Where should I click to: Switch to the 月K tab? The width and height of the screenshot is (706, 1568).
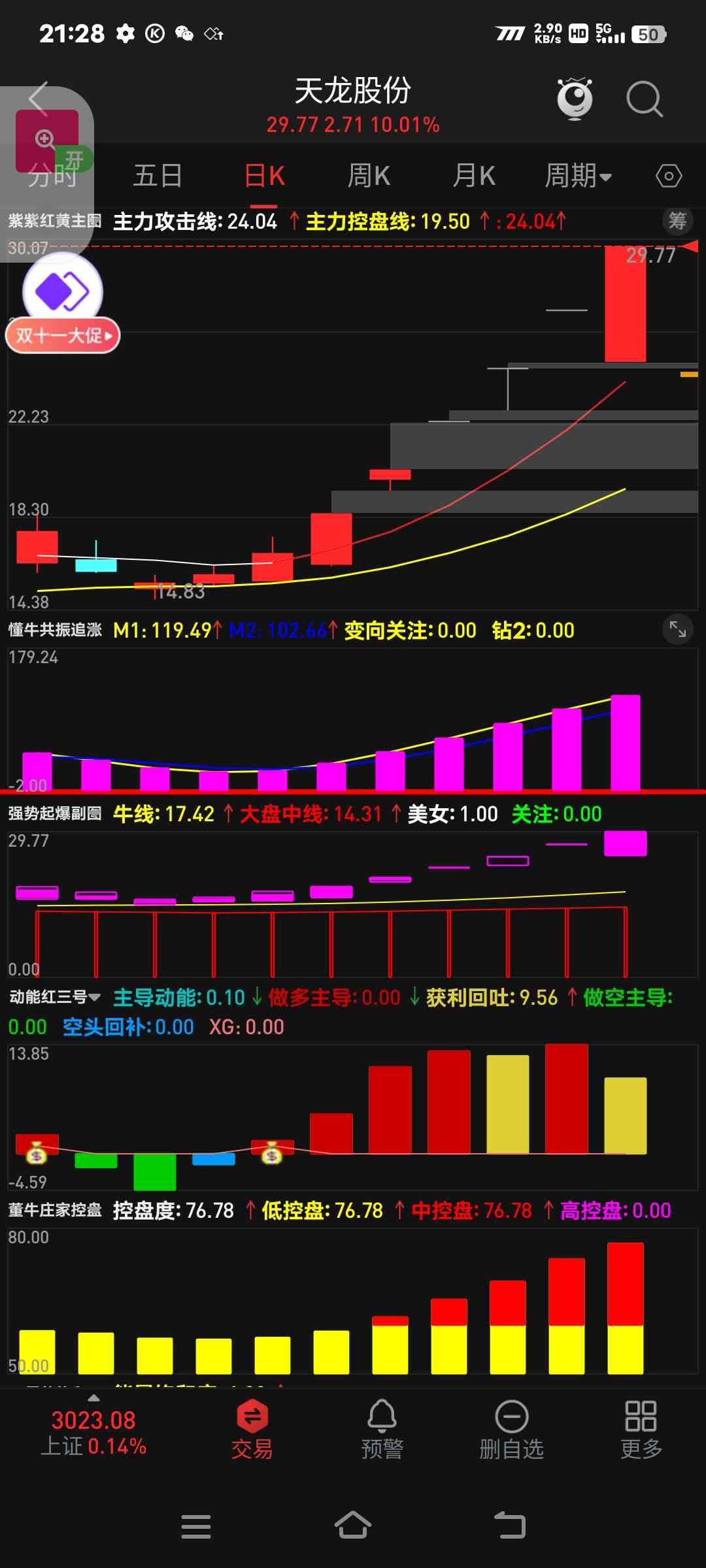pos(474,176)
